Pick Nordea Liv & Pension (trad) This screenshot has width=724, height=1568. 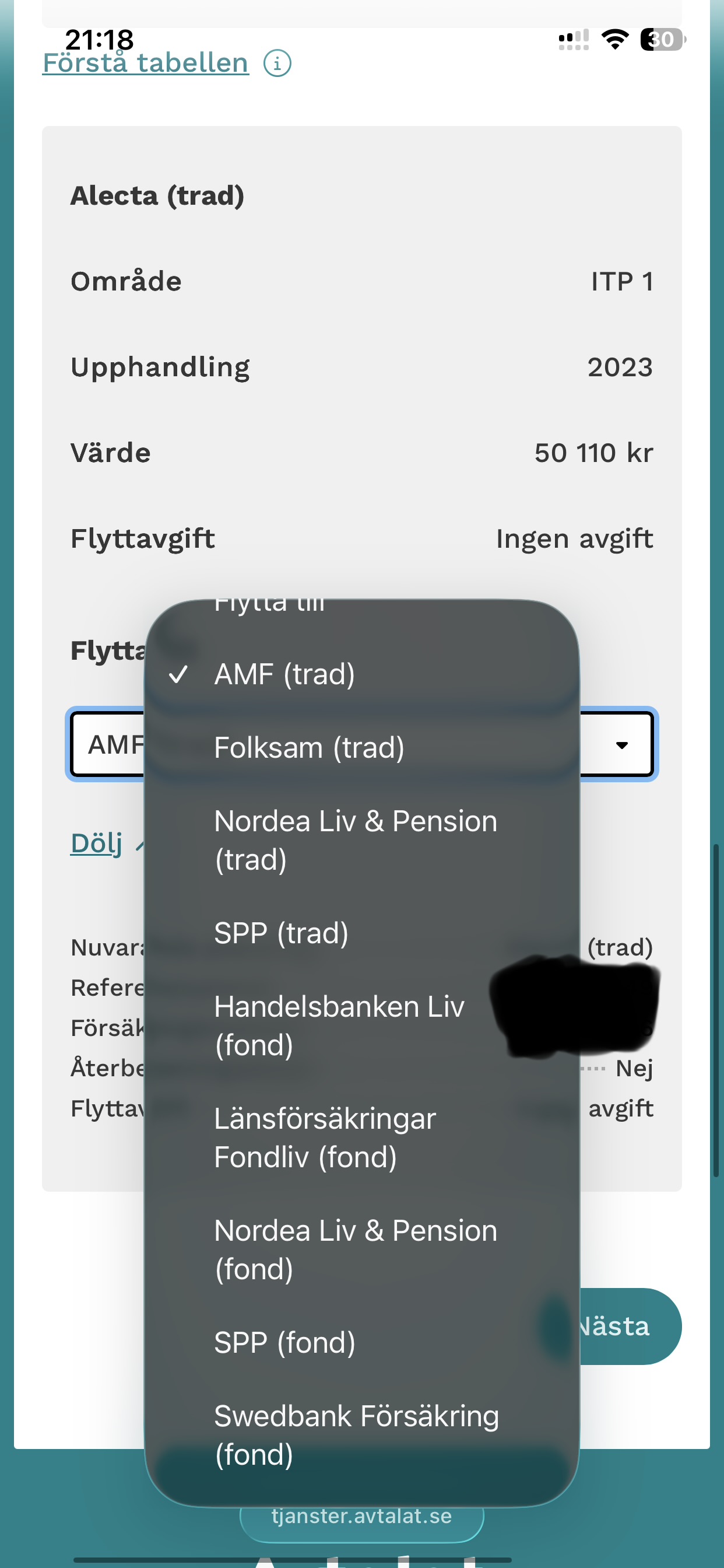click(x=361, y=840)
